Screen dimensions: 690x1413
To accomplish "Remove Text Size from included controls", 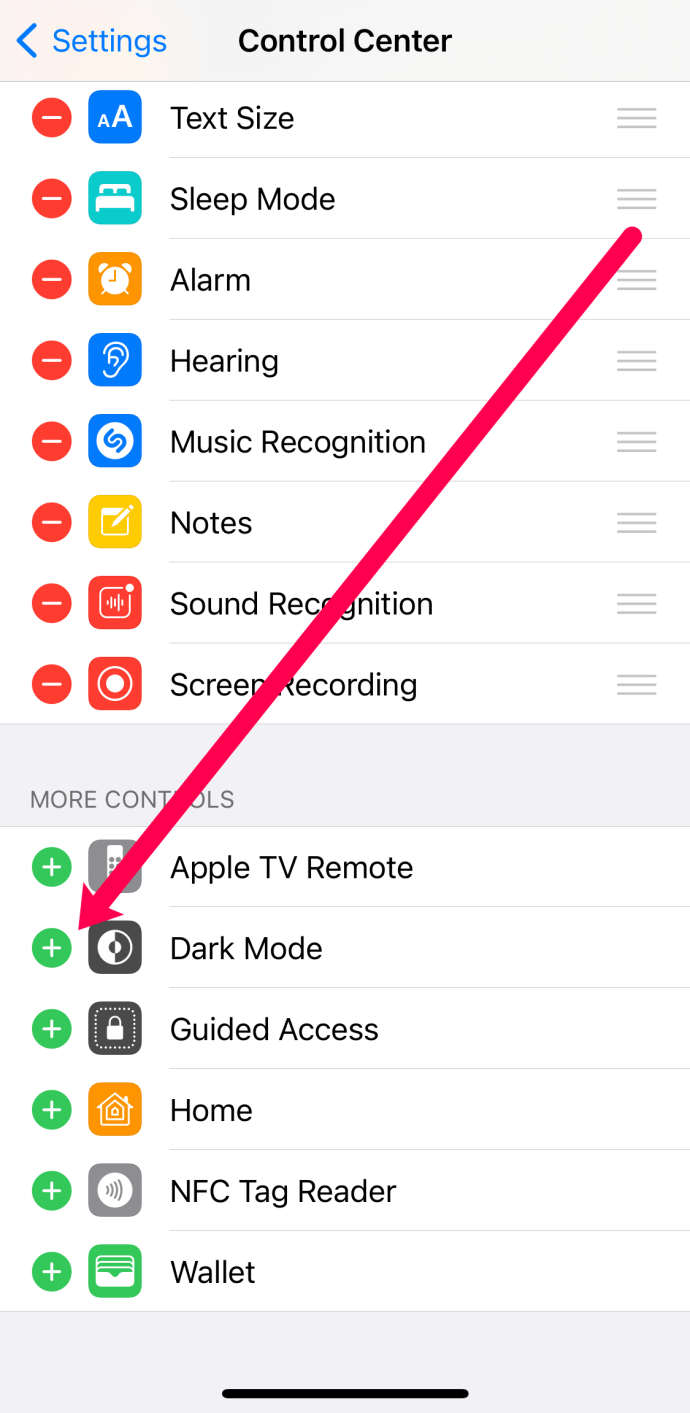I will coord(52,118).
